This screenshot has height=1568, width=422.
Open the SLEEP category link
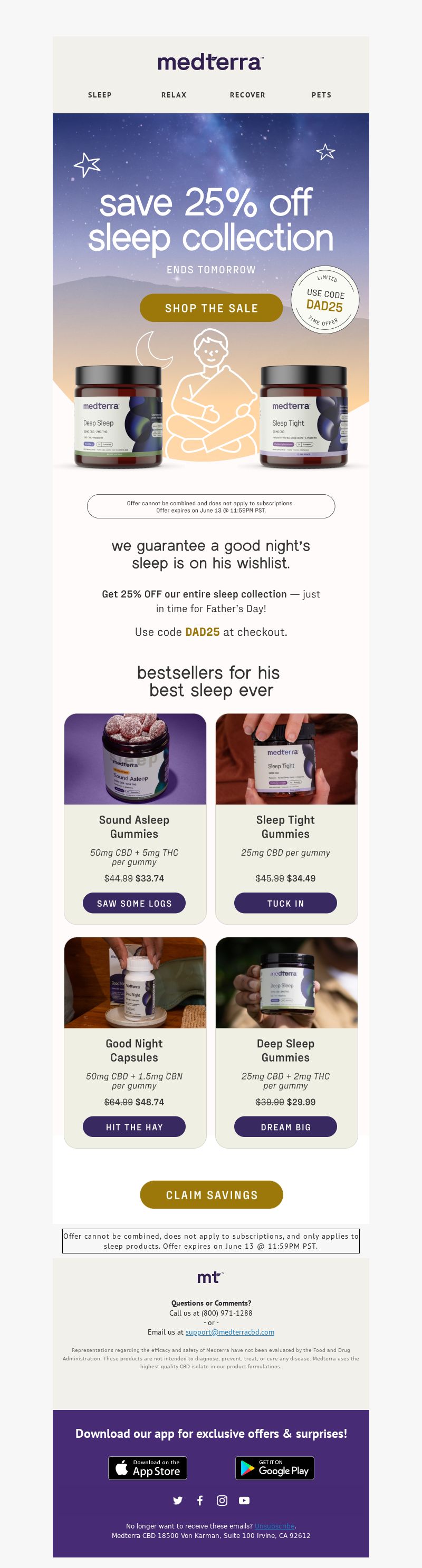pyautogui.click(x=99, y=95)
